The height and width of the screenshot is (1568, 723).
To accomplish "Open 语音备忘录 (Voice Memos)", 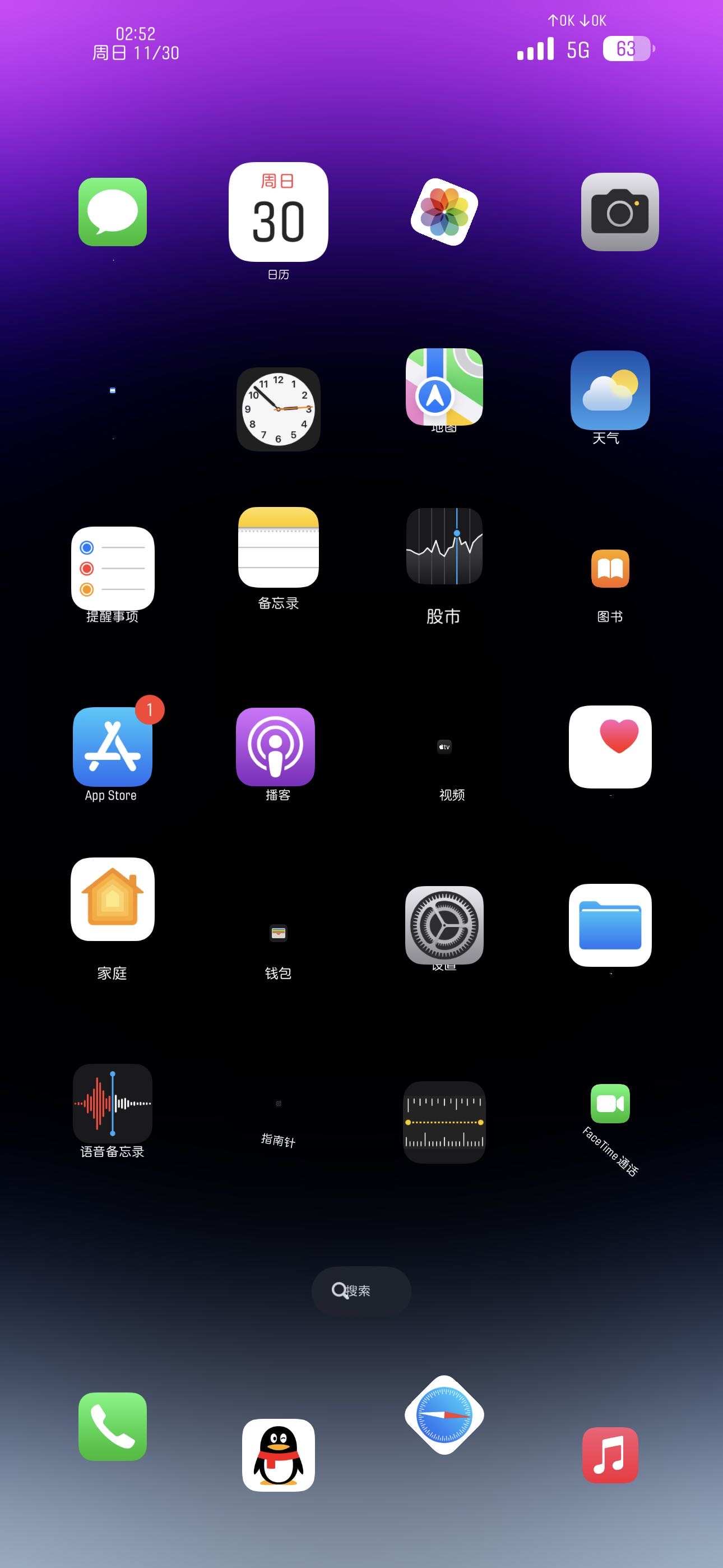I will click(112, 1103).
